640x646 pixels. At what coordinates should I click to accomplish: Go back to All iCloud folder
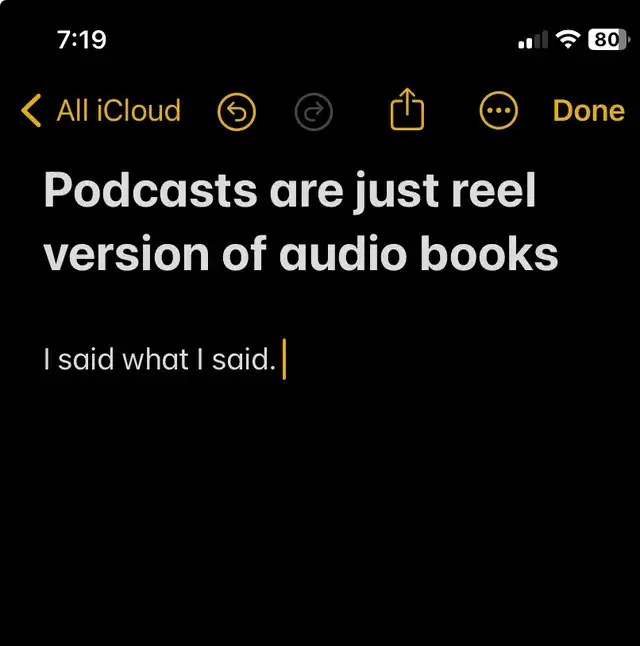[x=102, y=111]
